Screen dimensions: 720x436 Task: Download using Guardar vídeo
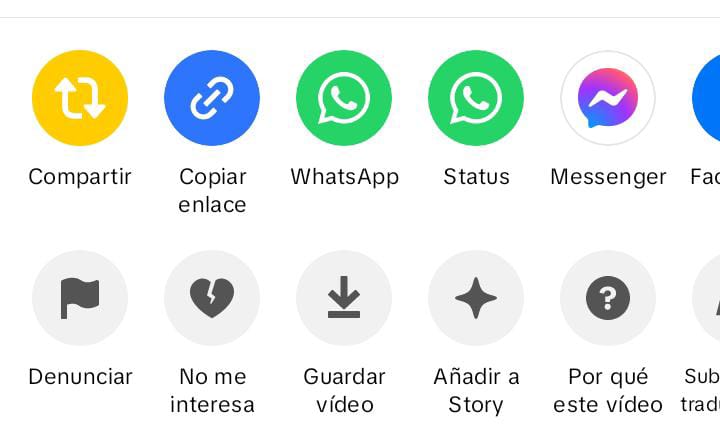[x=344, y=298]
